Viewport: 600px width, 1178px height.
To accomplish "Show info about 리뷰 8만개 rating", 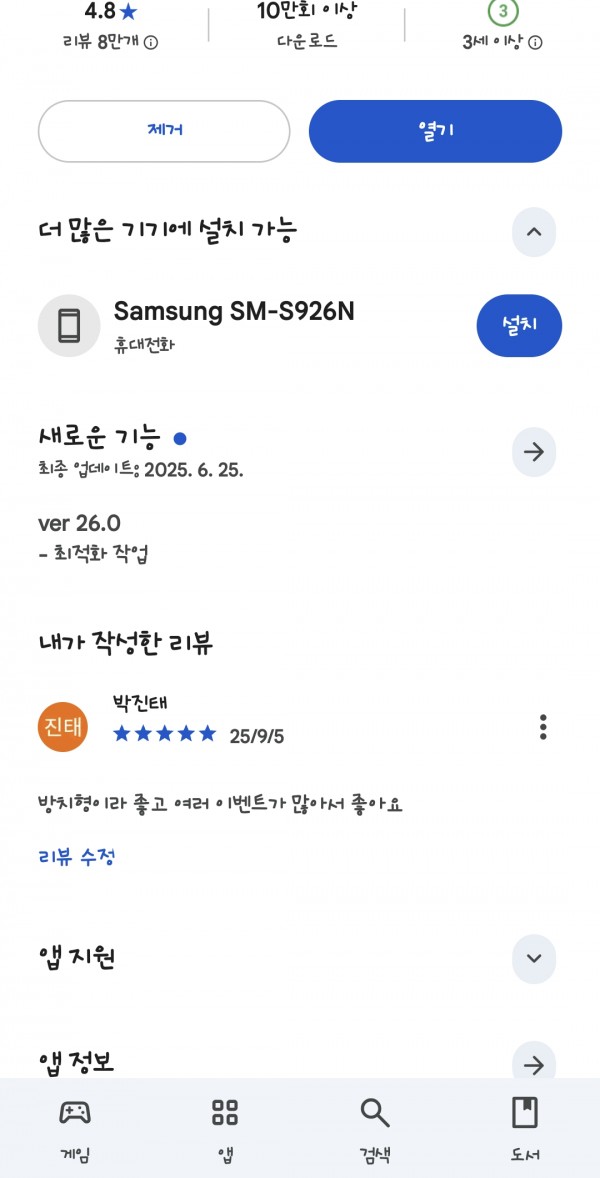I will tap(151, 43).
